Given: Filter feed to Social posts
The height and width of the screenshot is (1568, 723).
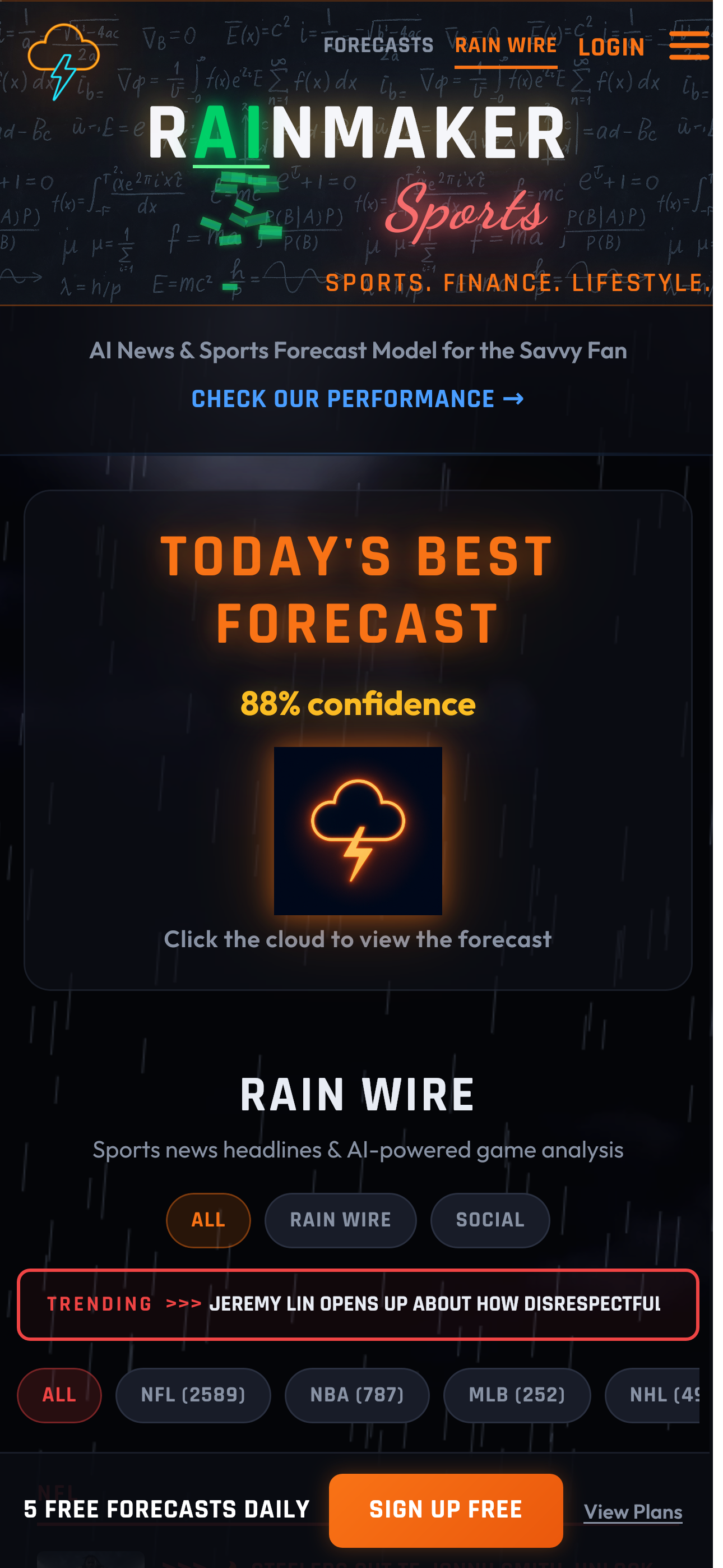Looking at the screenshot, I should (x=489, y=1220).
